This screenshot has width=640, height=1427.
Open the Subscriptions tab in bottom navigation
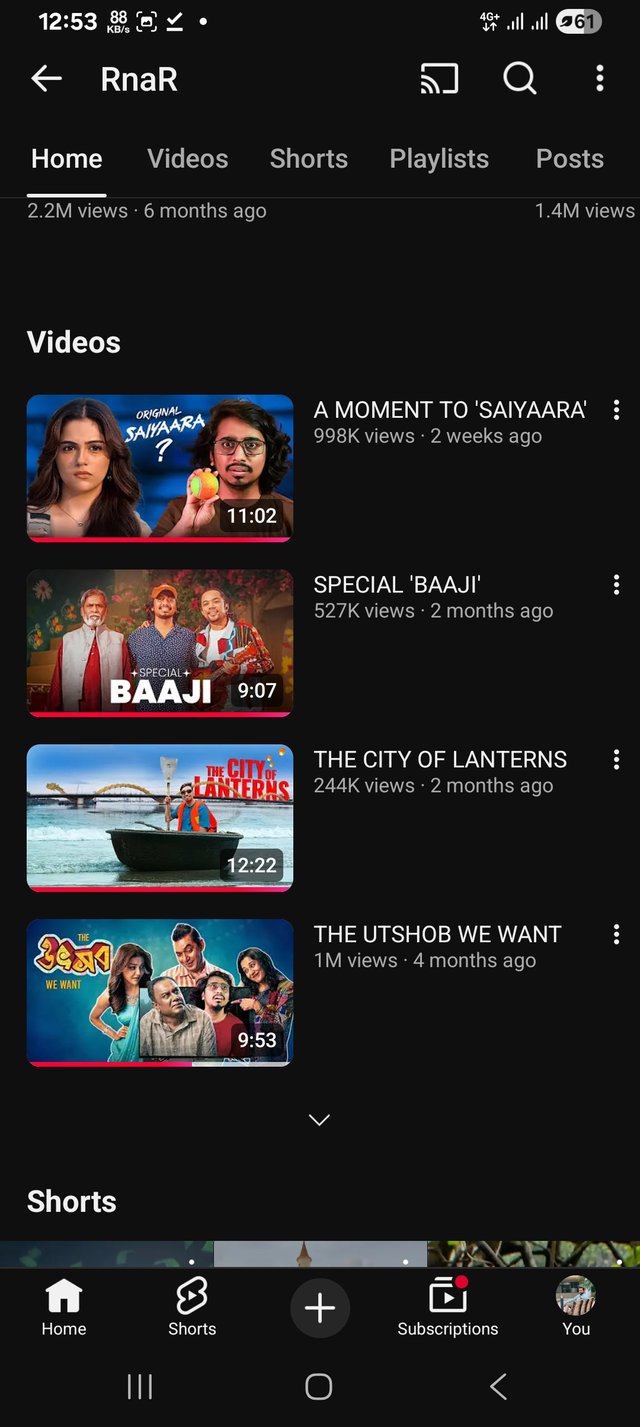[x=447, y=1307]
